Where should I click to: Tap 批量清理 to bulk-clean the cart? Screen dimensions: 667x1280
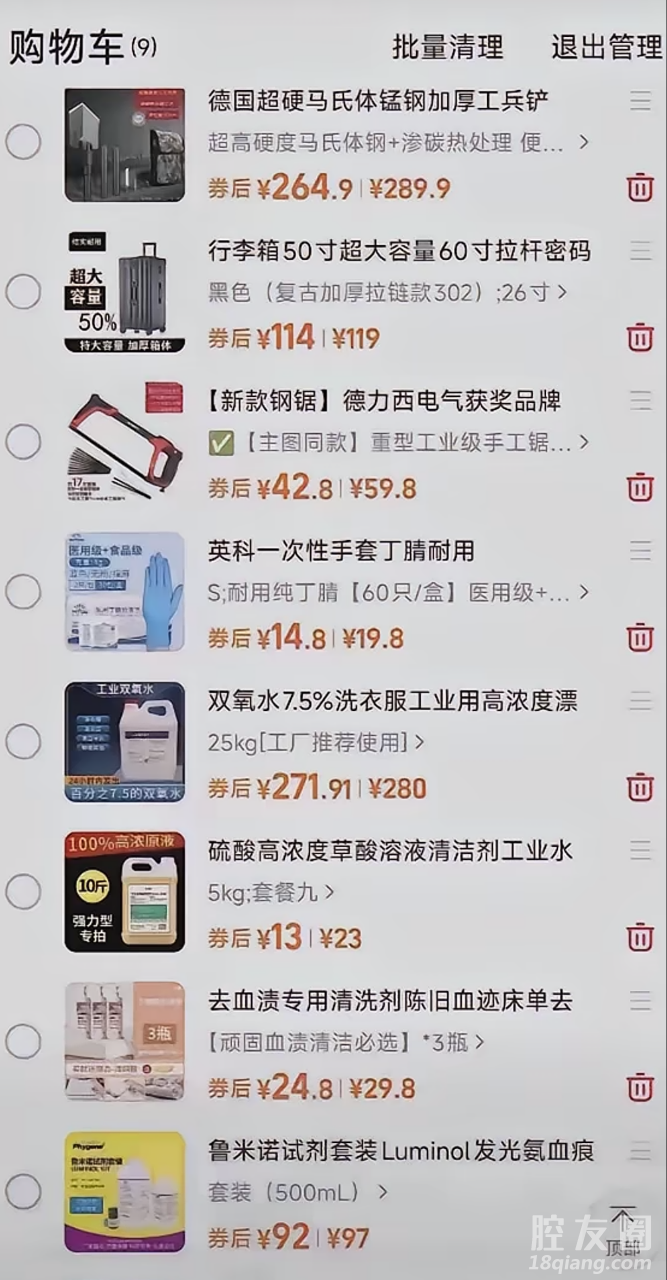coord(447,47)
